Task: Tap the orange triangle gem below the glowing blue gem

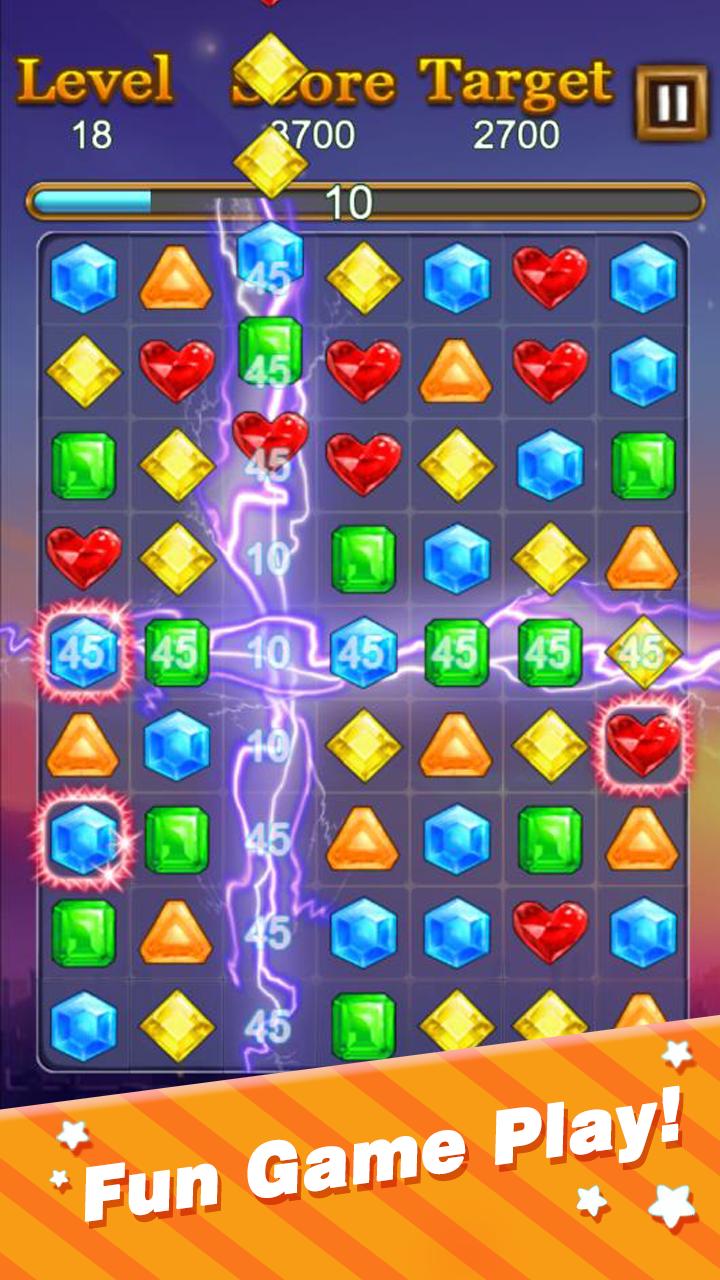Action: click(80, 745)
